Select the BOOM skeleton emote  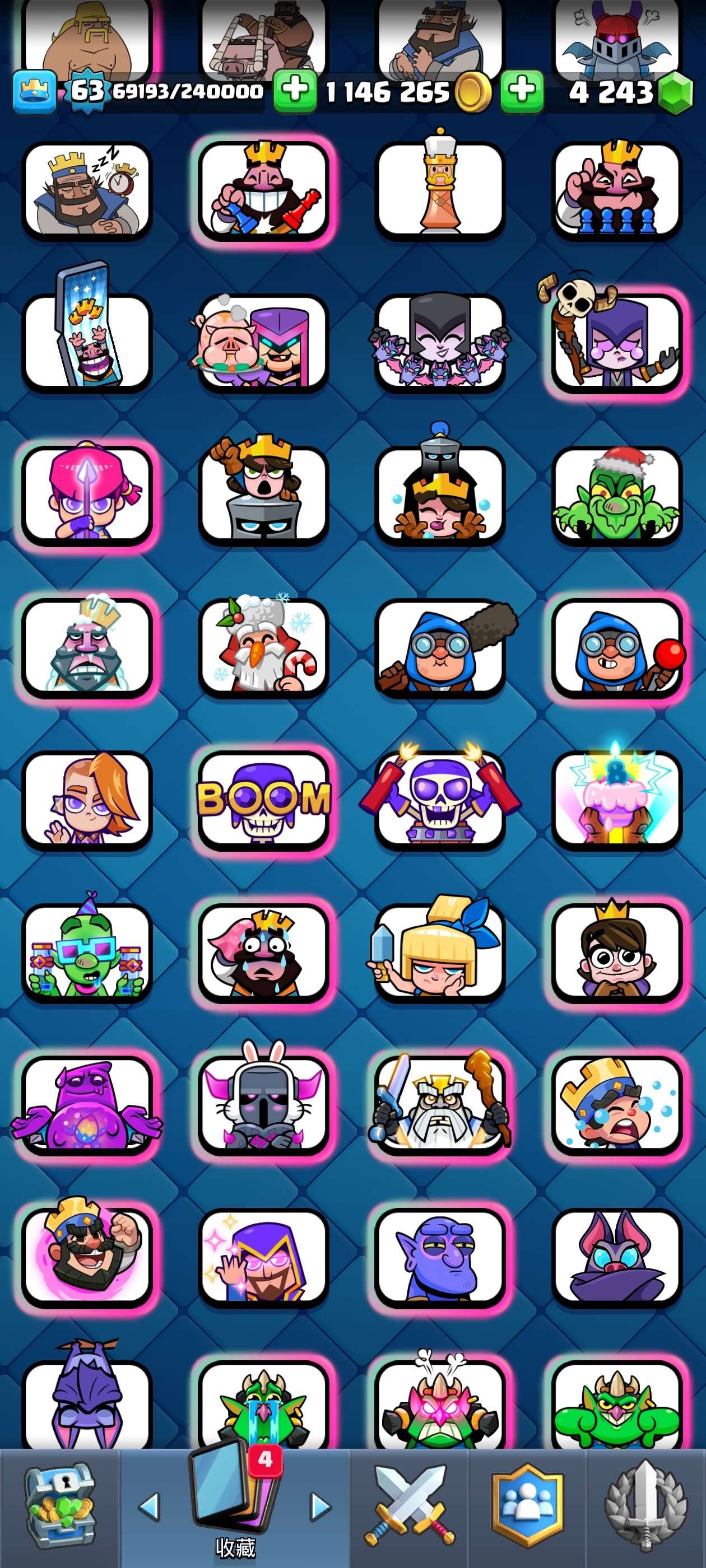coord(263,800)
